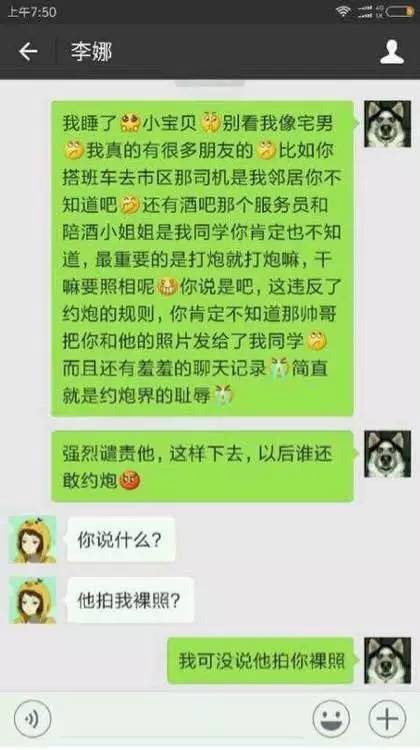Tap 李娜's avatar beside 他拍我裸照?

[x=33, y=600]
